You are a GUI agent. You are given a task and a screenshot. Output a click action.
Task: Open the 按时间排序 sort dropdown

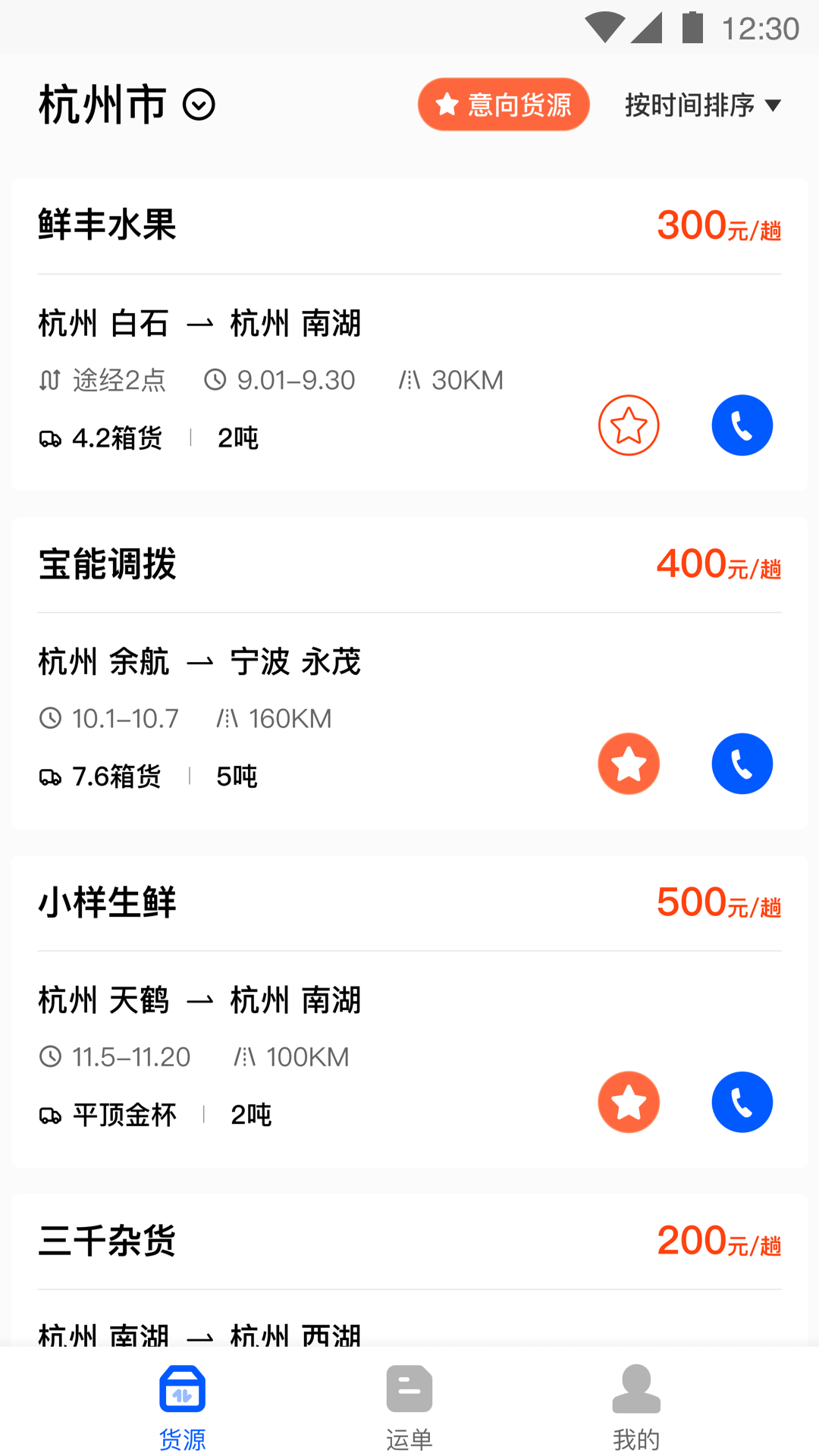701,105
